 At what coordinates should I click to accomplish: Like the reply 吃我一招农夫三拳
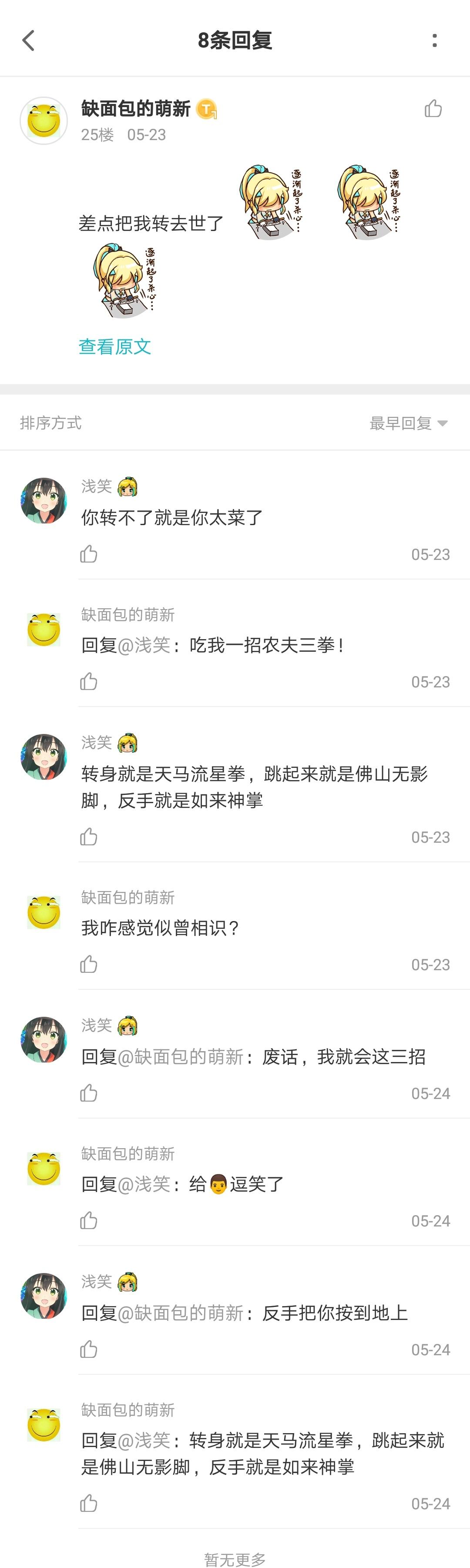(89, 681)
